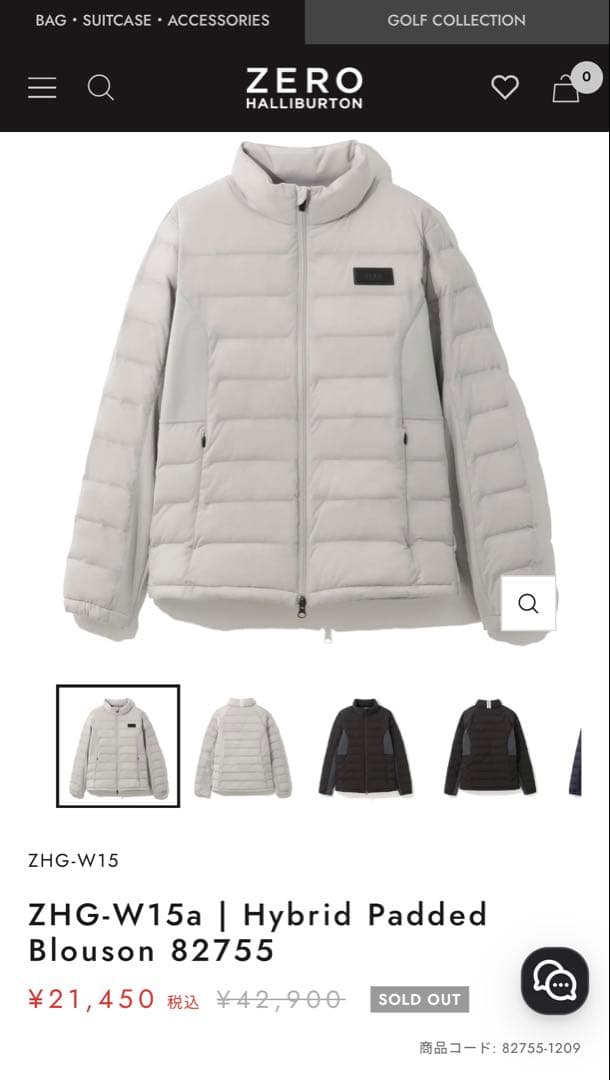This screenshot has width=610, height=1080.
Task: Zoom the product image with magnifier
Action: pyautogui.click(x=528, y=603)
